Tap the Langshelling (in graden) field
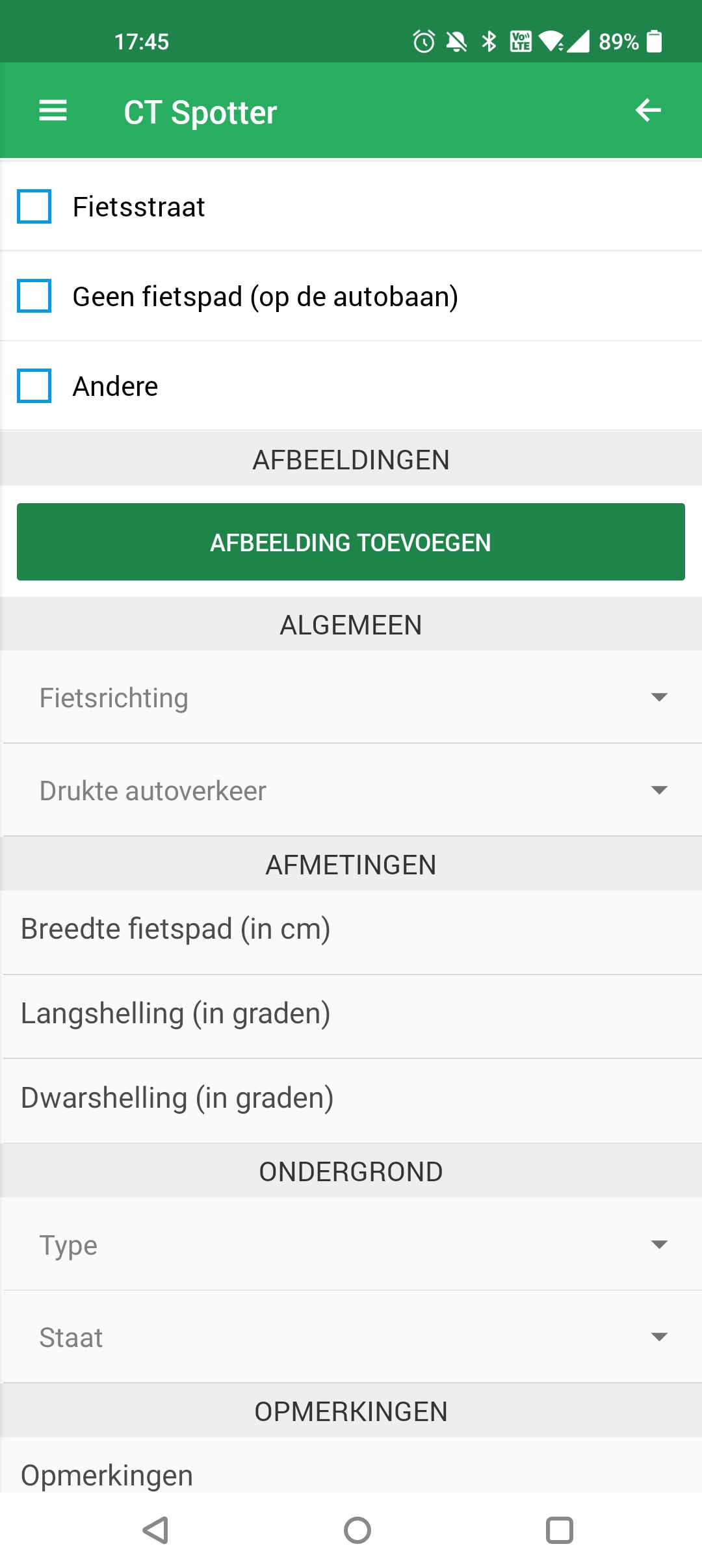 tap(351, 1014)
